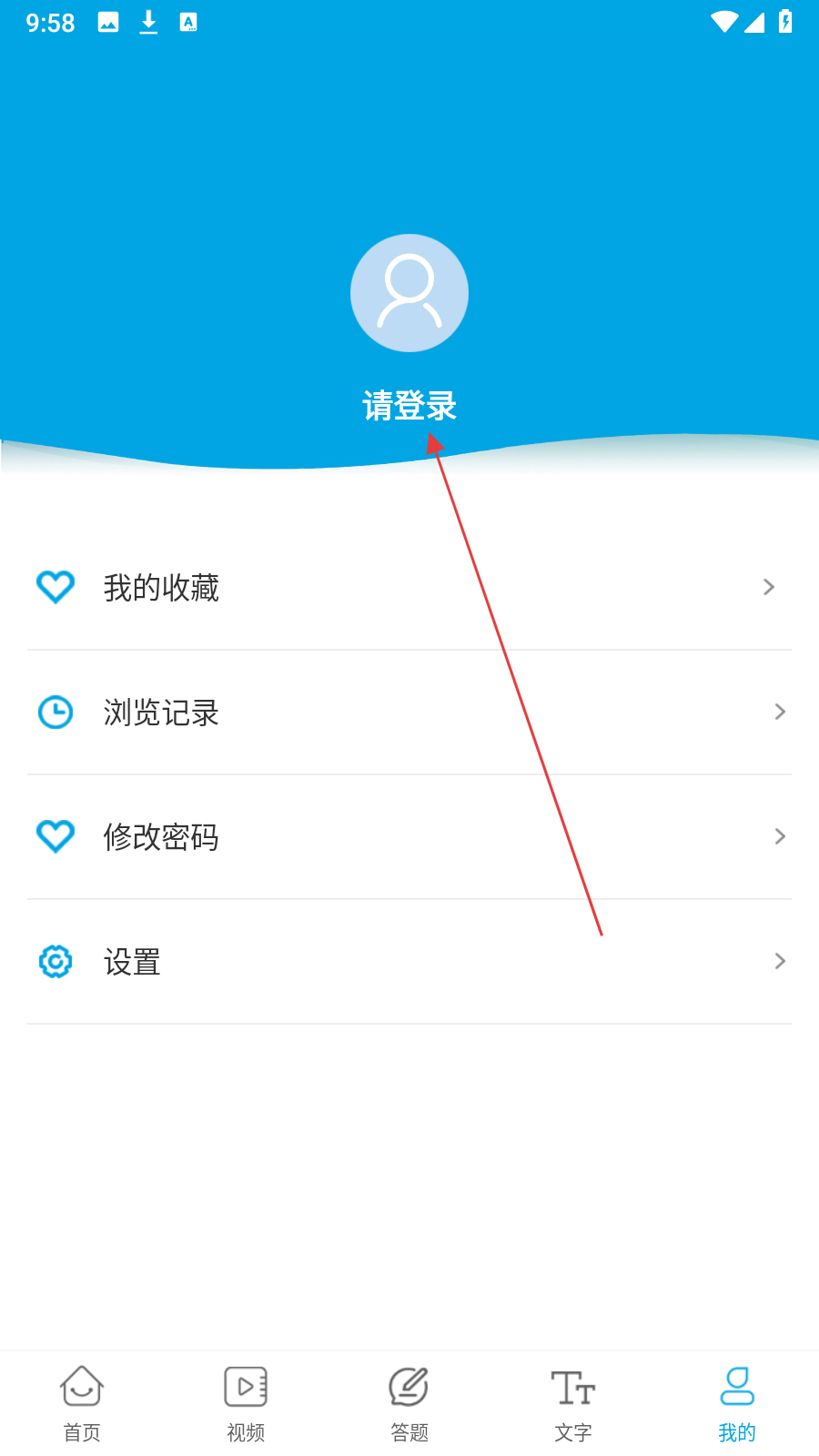Screen dimensions: 819x1456
Task: Tap the profile avatar placeholder
Action: (409, 293)
